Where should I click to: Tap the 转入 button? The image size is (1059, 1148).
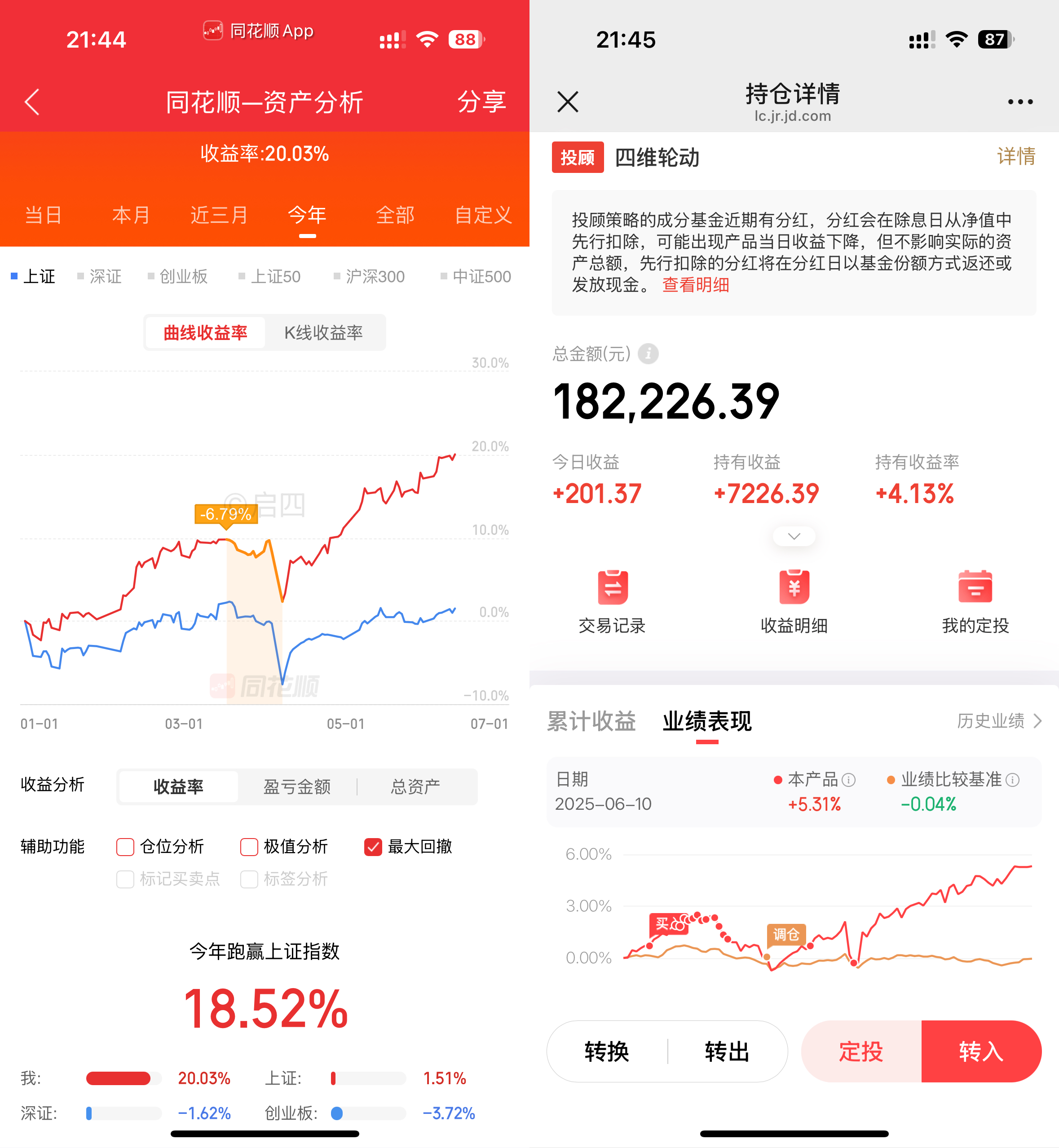click(x=980, y=1051)
